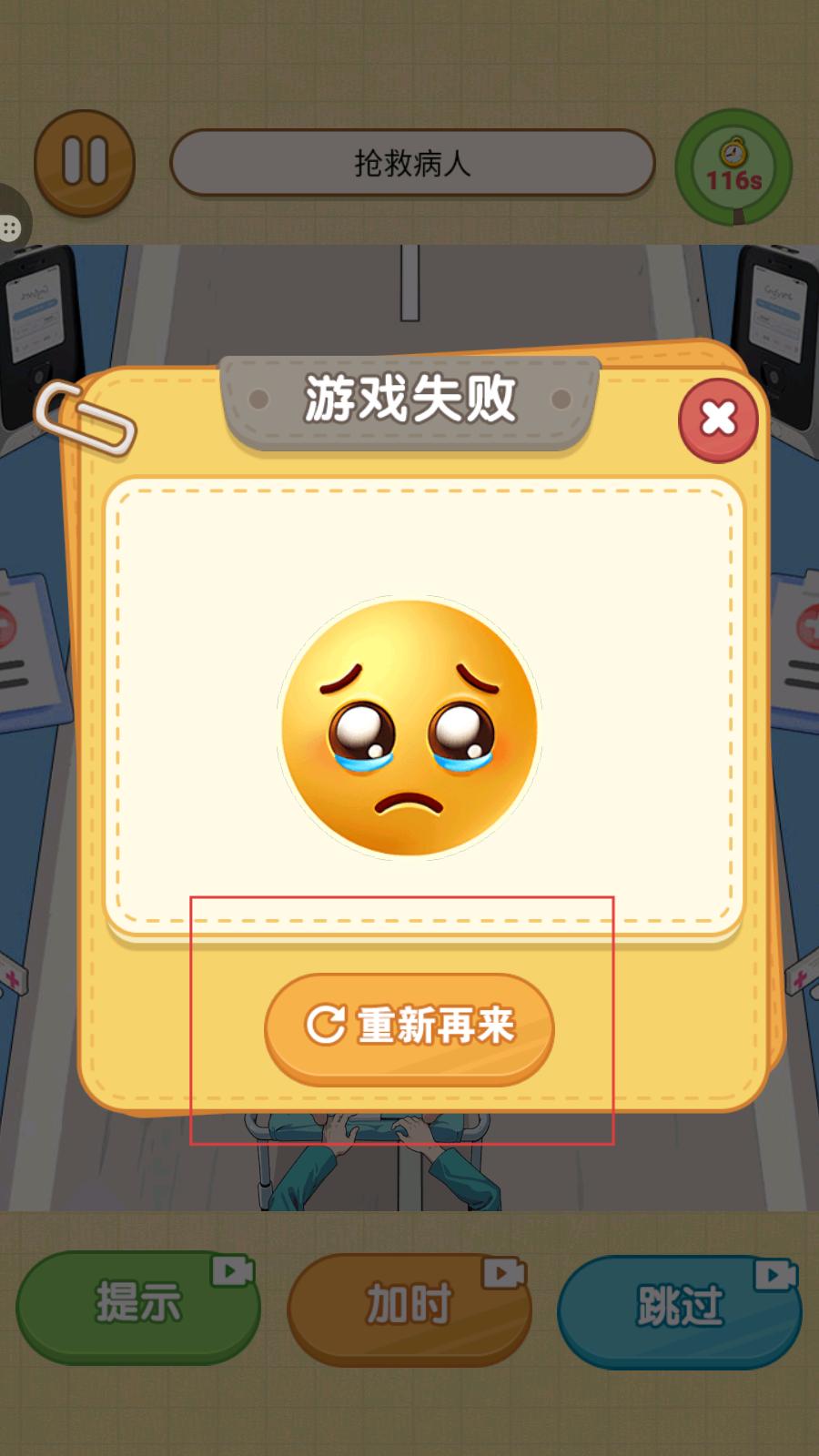Get a hint with 提示
This screenshot has height=1456, width=819.
coord(138,1306)
